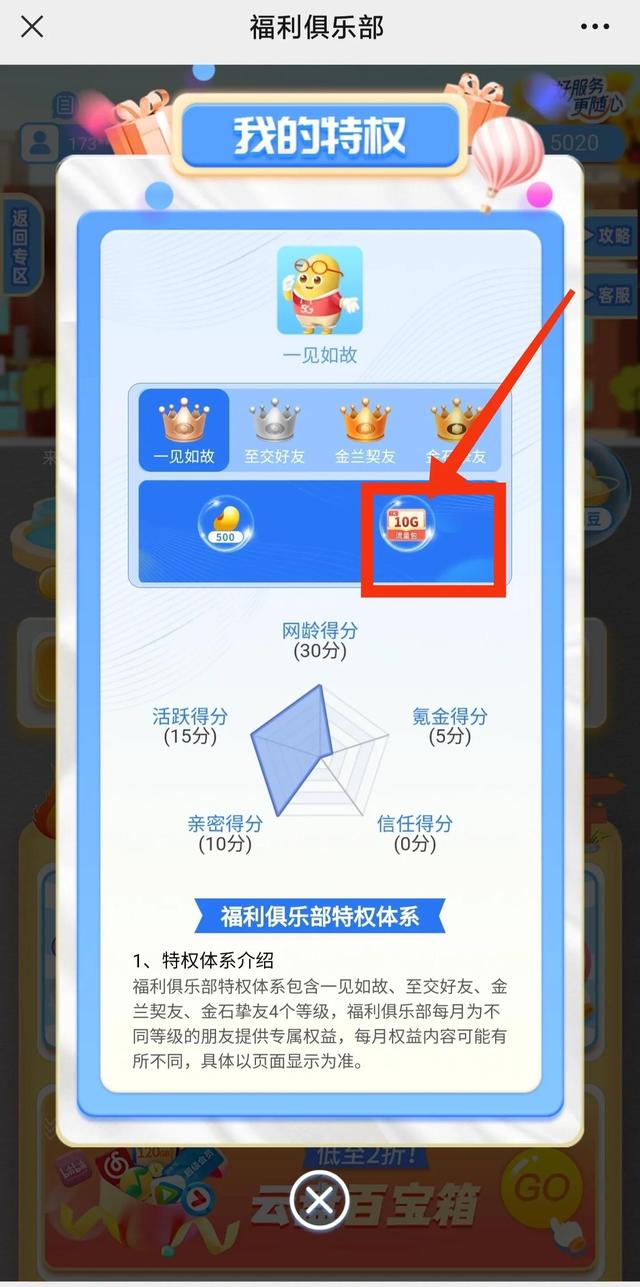This screenshot has width=640, height=1287.
Task: Switch to the 金兰契友 level tab
Action: point(365,430)
